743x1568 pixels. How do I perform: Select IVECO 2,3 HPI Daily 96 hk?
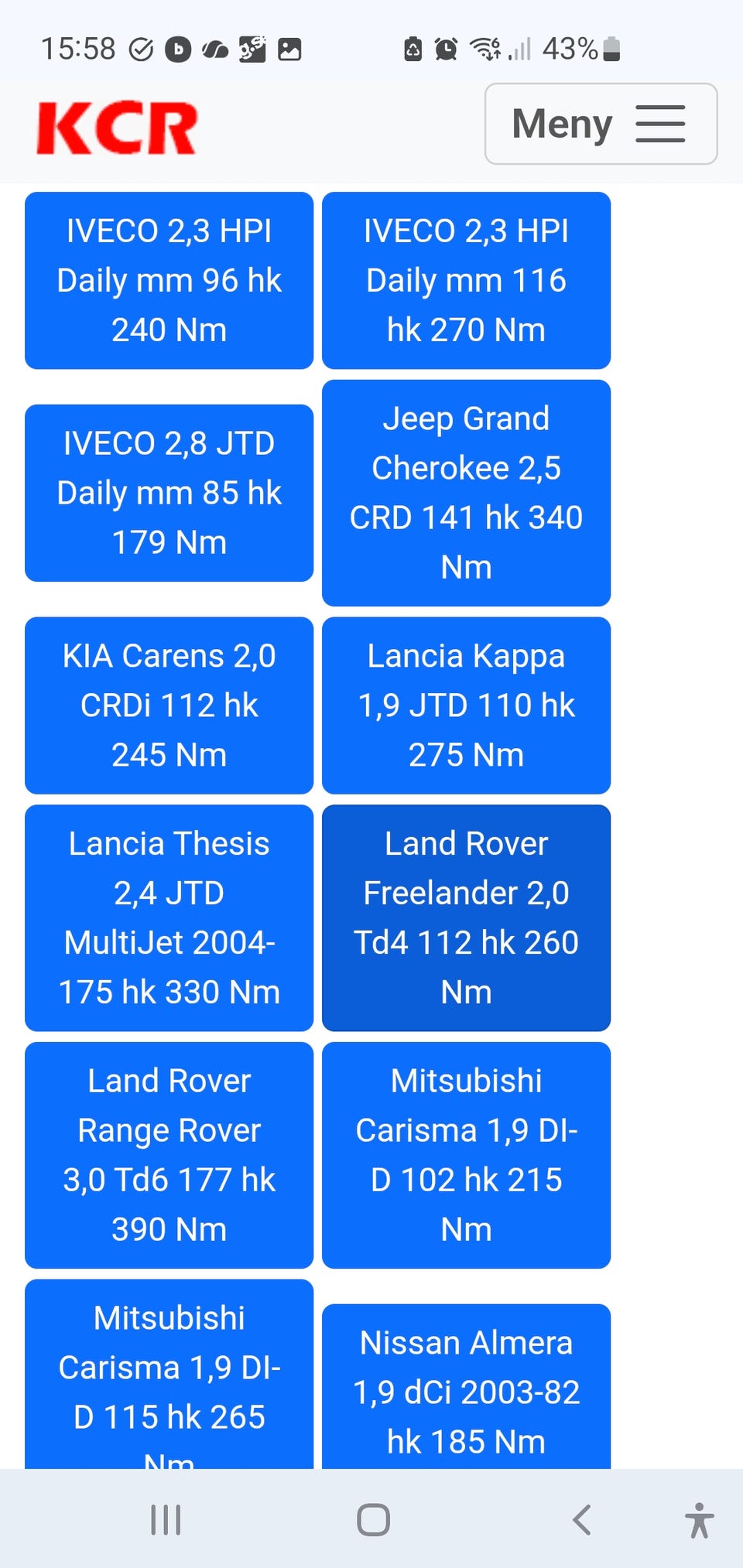(x=169, y=280)
